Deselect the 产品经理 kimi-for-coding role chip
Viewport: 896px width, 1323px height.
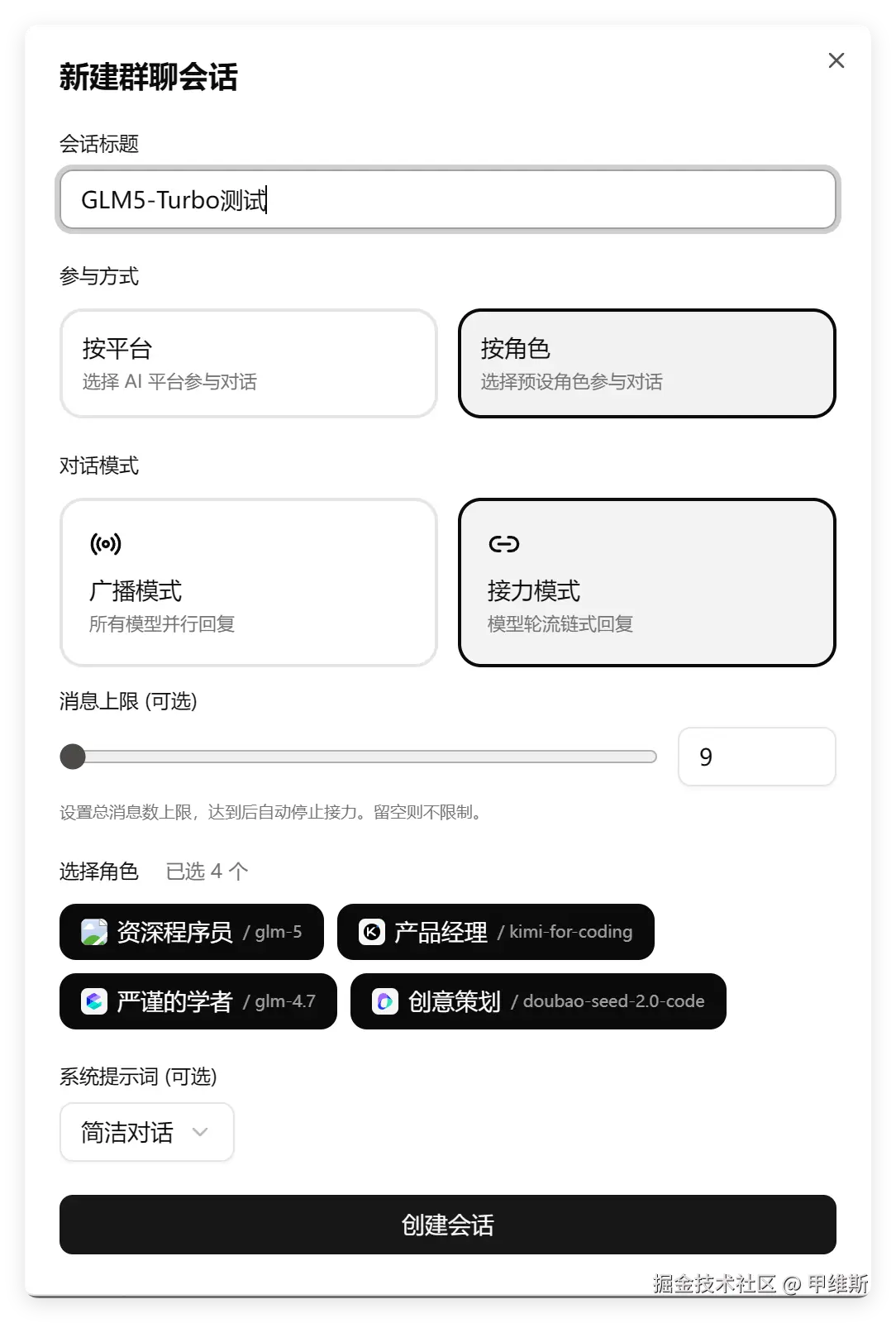pos(495,932)
